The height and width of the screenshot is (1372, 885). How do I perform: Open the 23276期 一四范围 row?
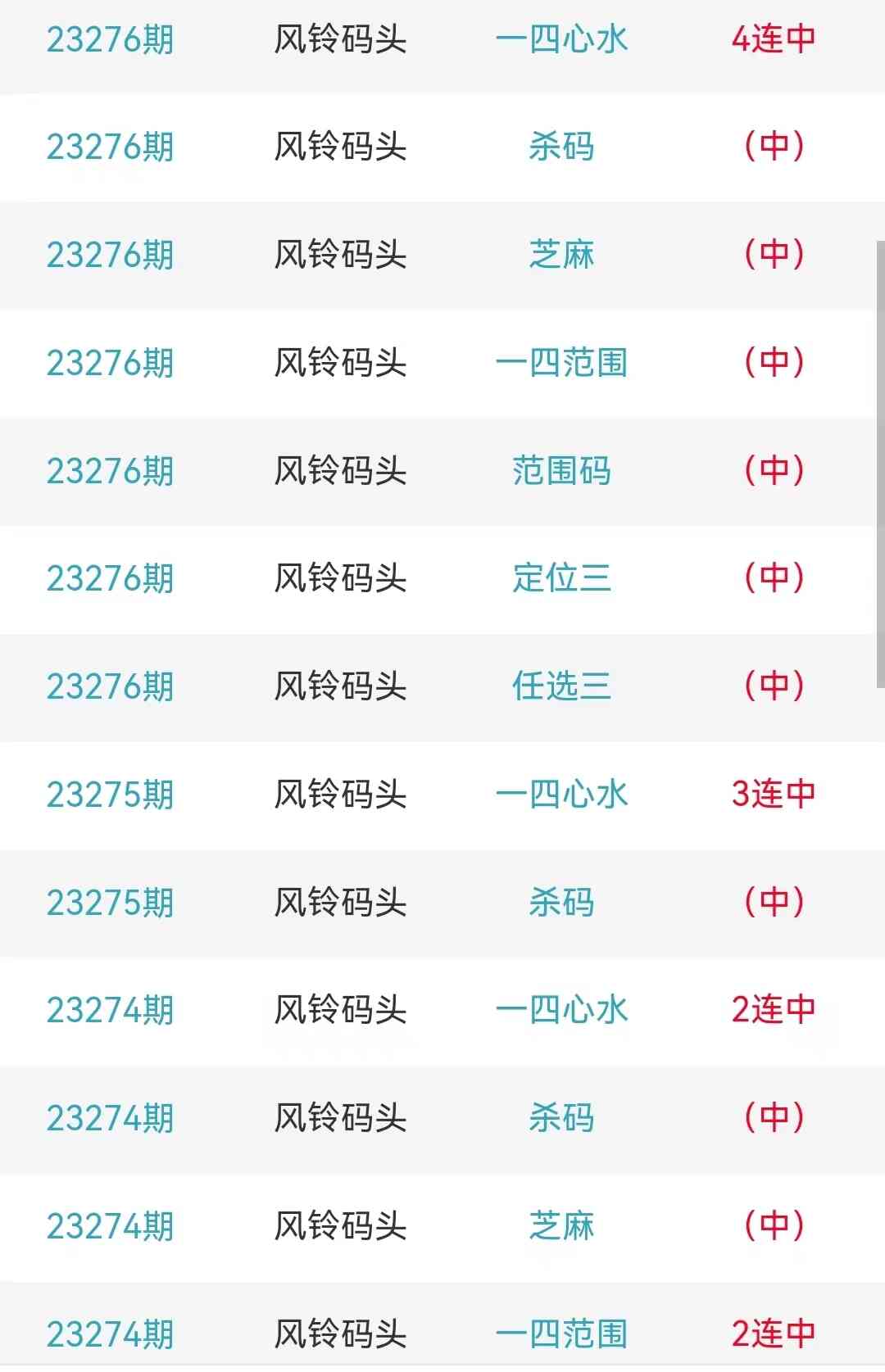tap(561, 363)
